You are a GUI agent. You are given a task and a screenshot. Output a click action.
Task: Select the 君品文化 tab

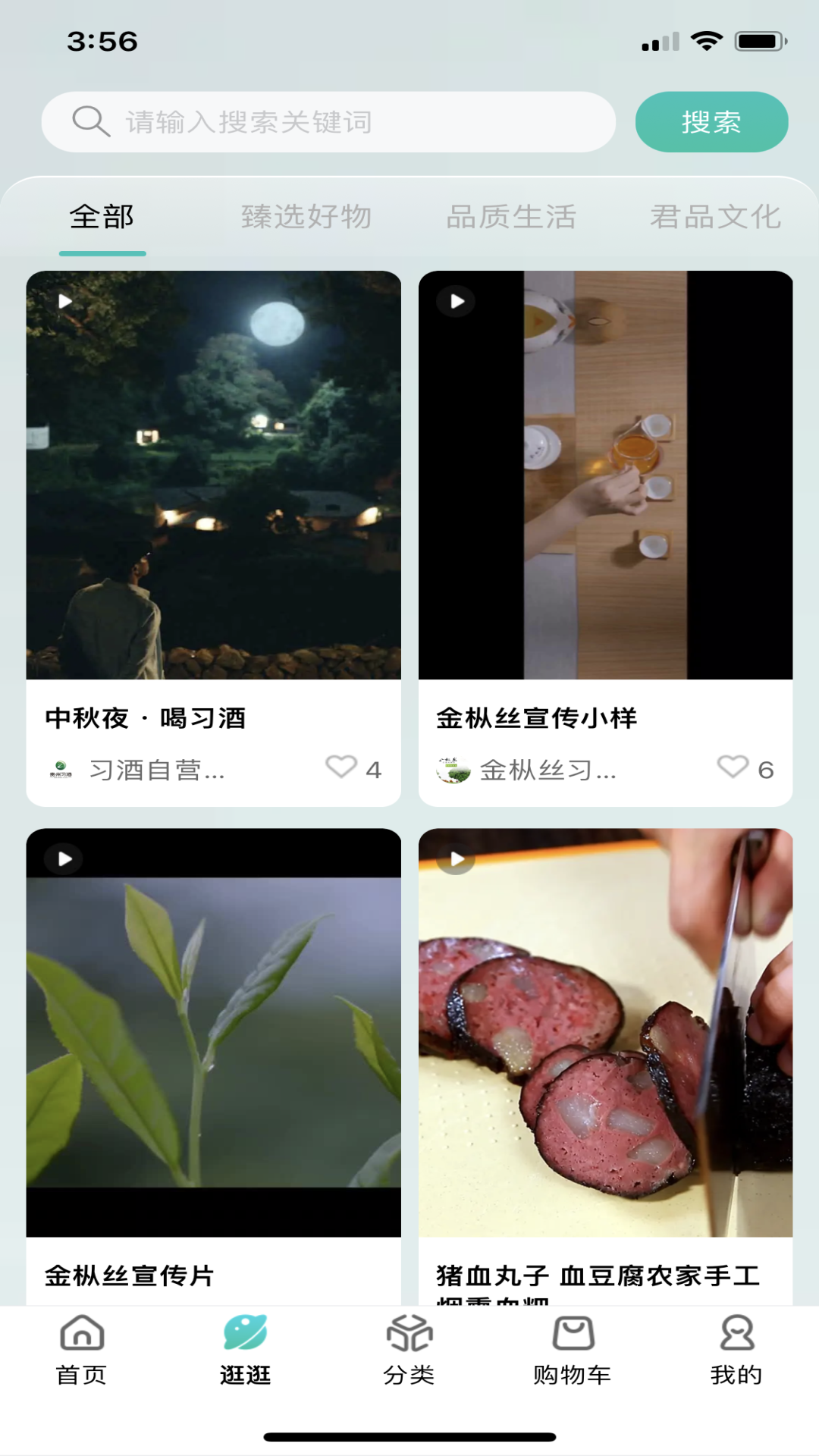click(x=714, y=216)
